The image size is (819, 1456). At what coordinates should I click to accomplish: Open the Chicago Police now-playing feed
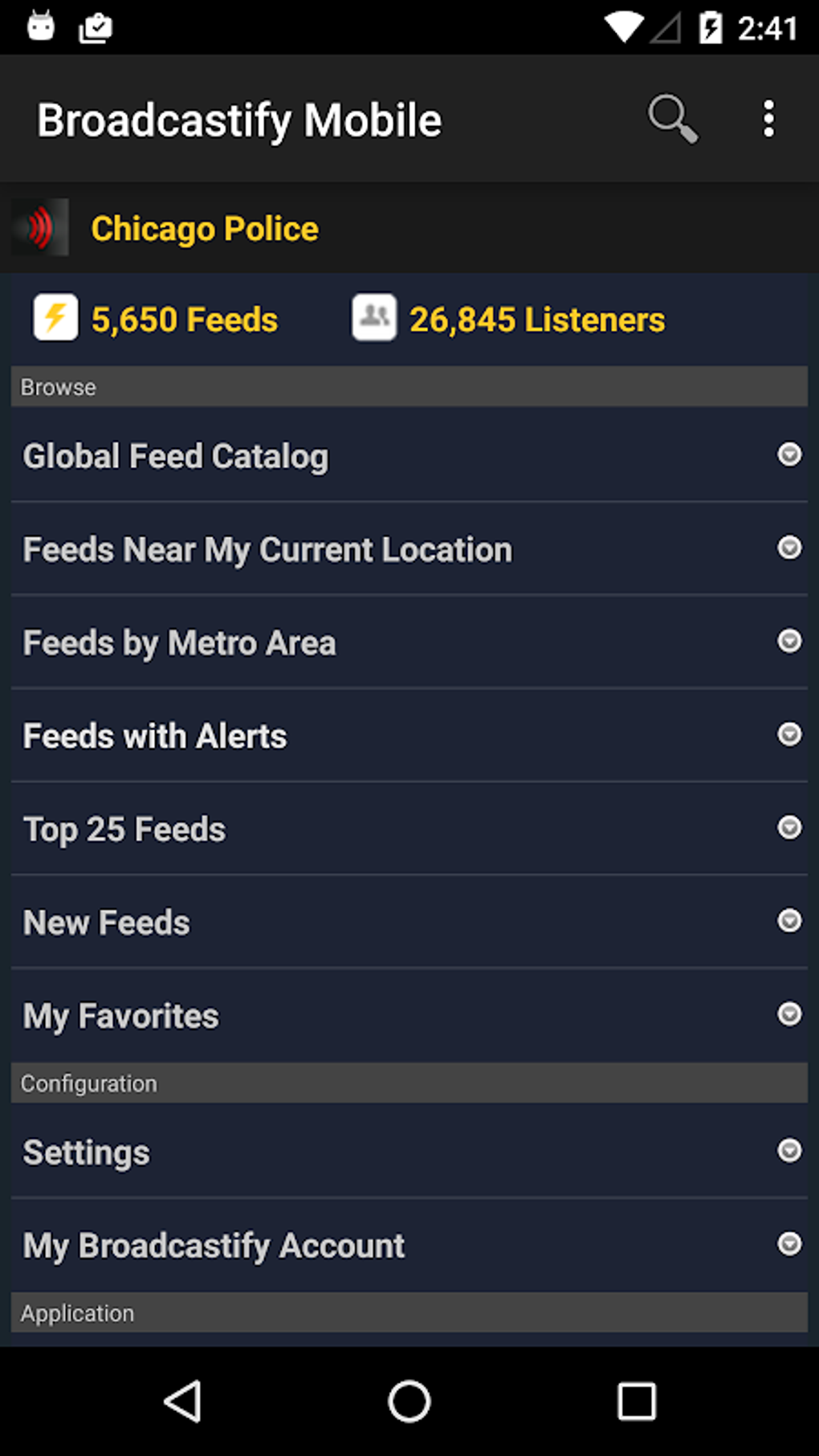point(205,229)
